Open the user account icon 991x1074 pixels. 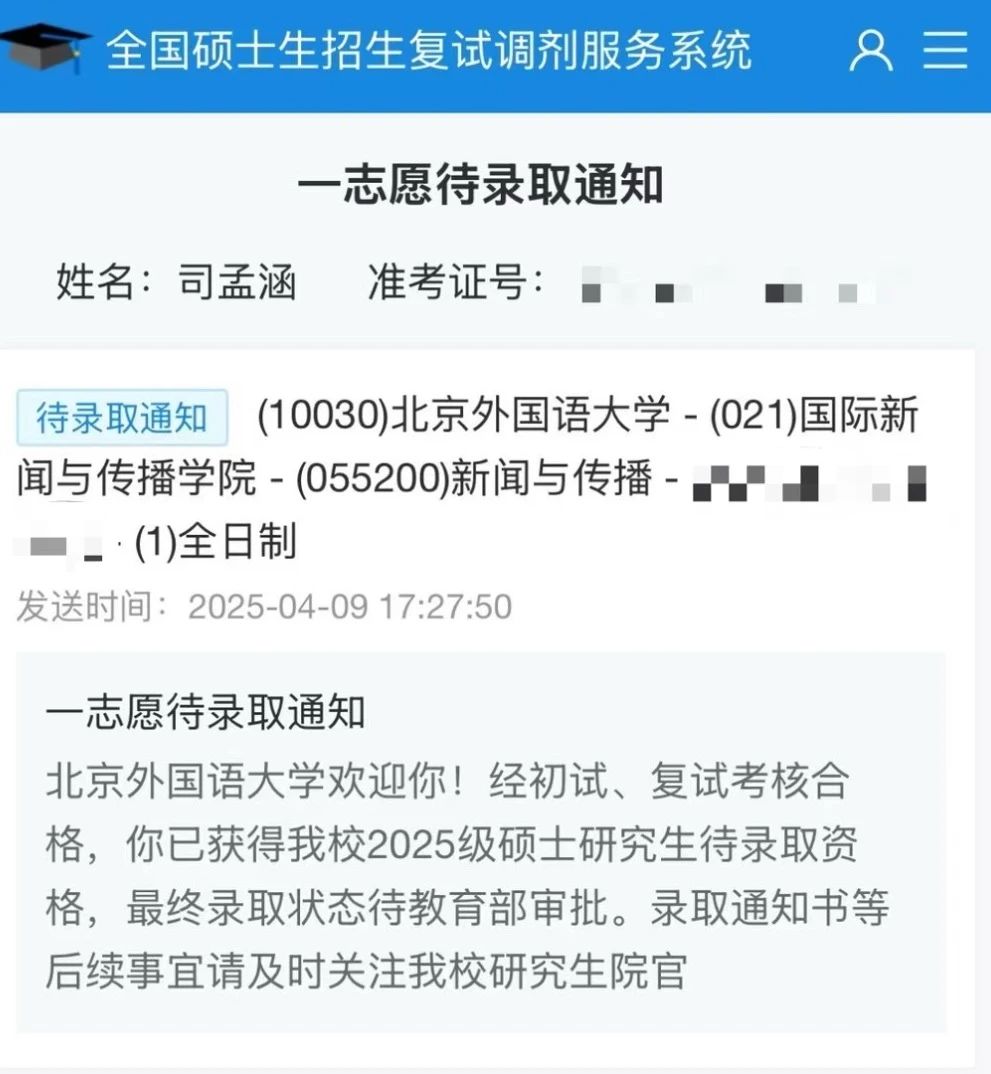[870, 50]
